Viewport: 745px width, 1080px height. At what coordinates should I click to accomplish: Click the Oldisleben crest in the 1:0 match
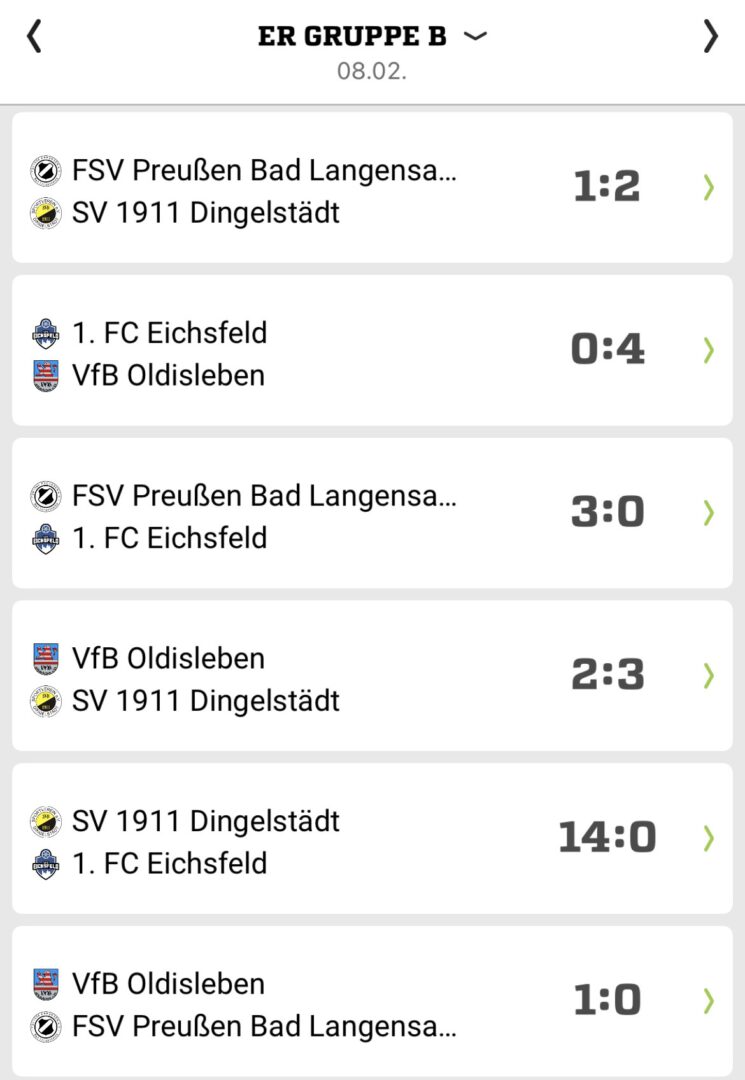pos(44,983)
